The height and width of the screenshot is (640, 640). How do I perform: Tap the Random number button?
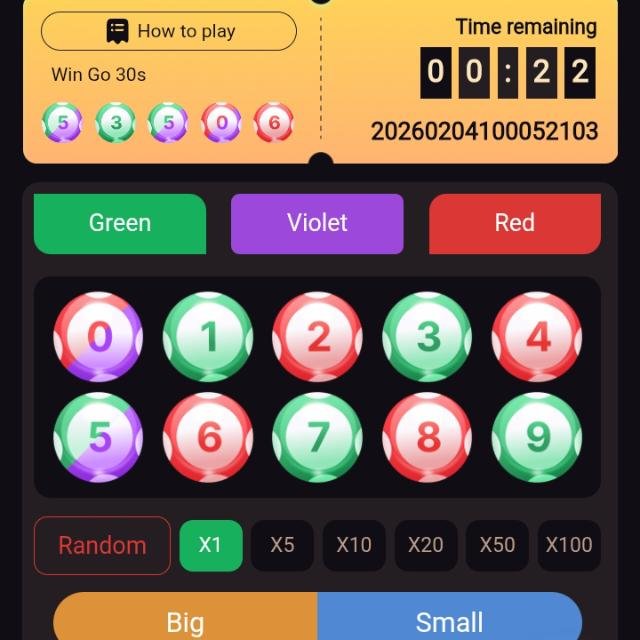[x=102, y=545]
